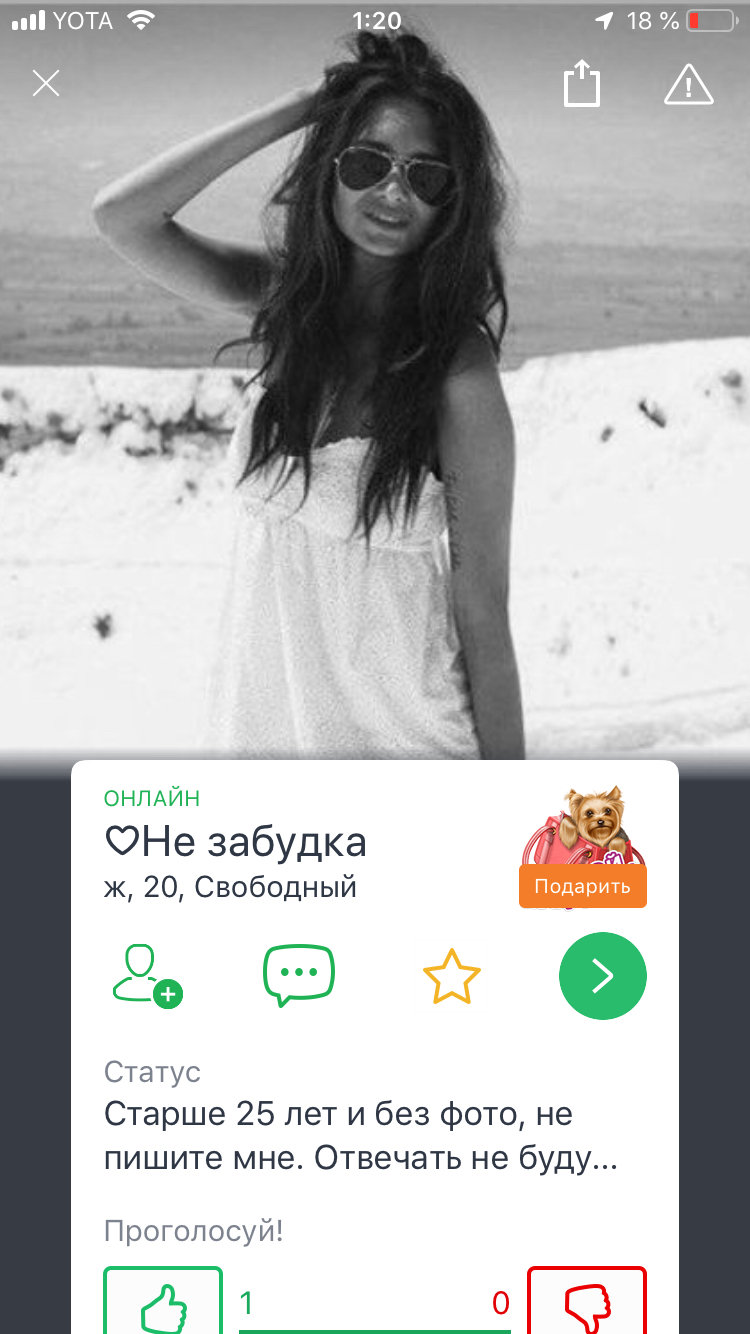Close the profile view
Screen dimensions: 750x1334
(x=46, y=83)
